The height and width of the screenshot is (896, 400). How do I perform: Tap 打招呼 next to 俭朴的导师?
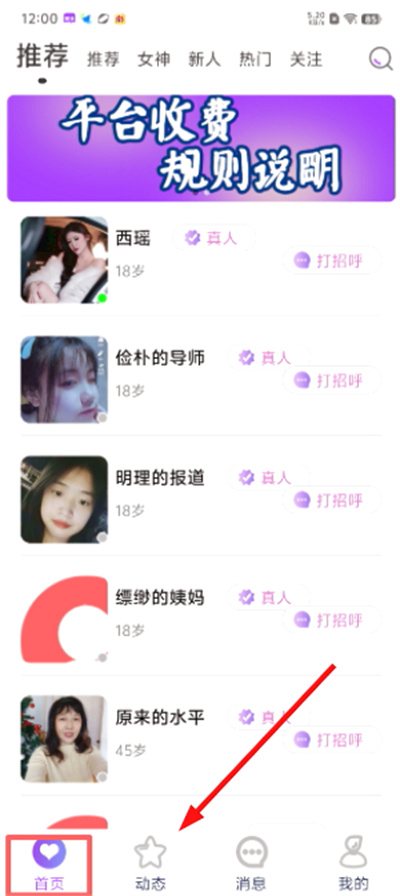point(333,381)
